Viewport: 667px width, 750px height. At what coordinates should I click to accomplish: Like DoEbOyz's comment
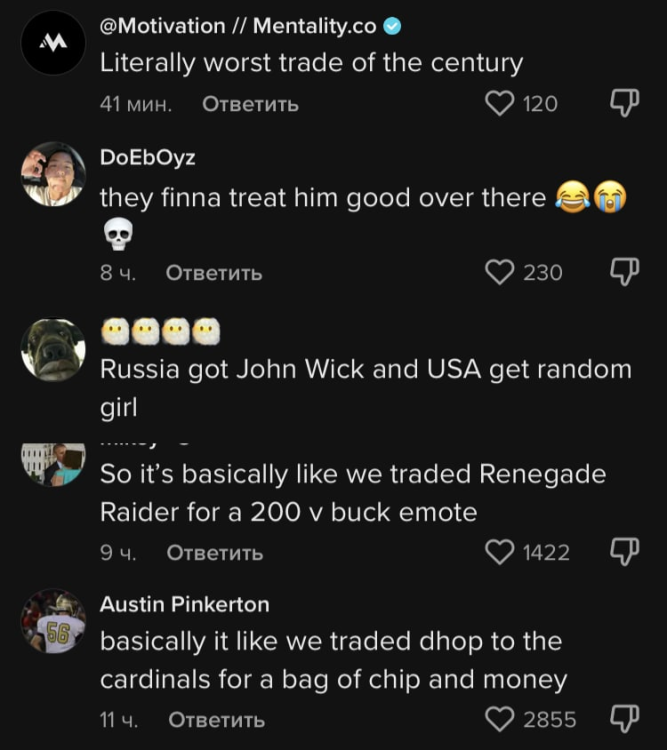coord(499,272)
